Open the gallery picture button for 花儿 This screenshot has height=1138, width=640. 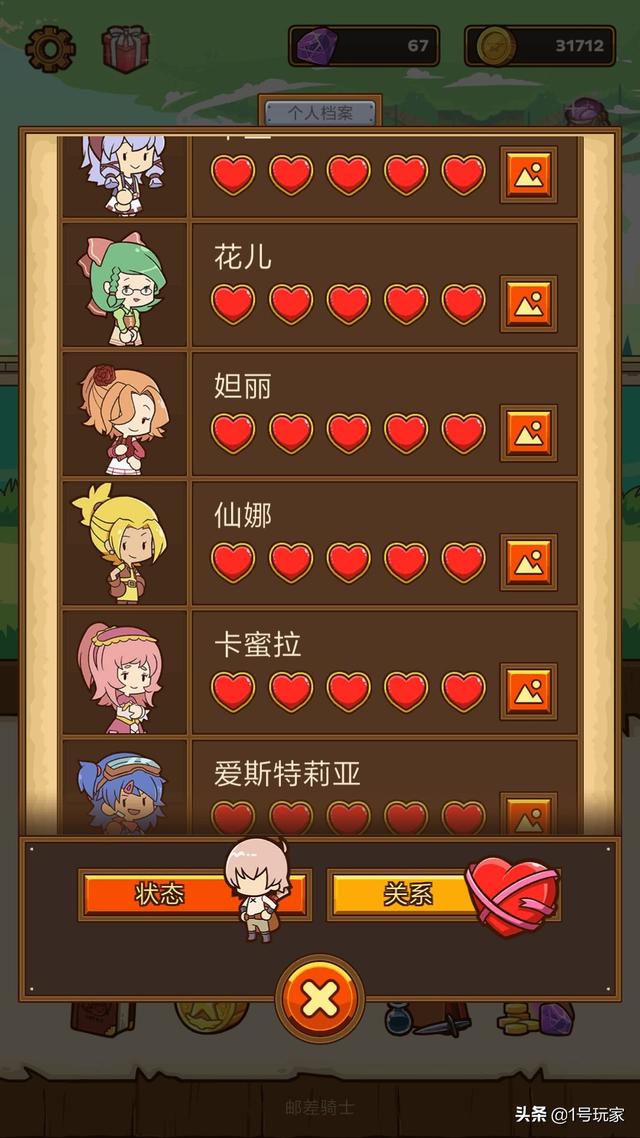pyautogui.click(x=529, y=304)
